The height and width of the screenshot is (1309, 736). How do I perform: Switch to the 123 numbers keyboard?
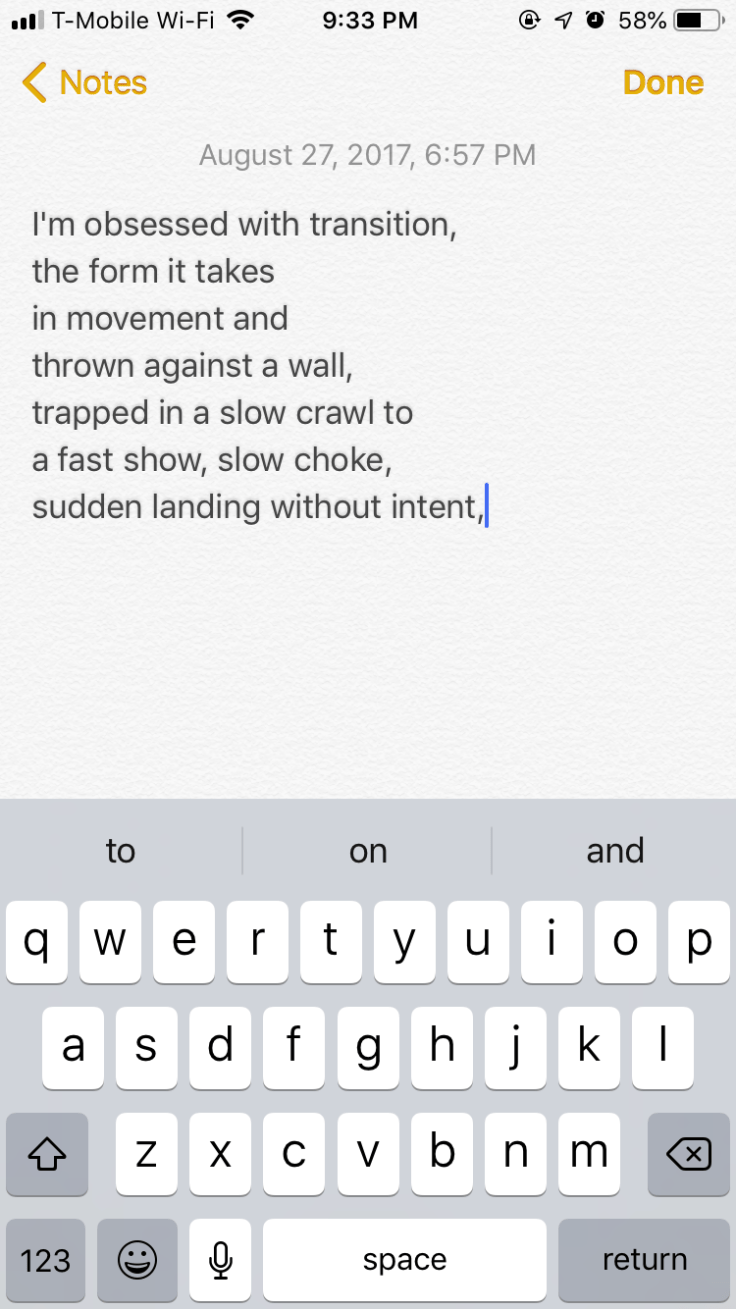pos(46,1260)
